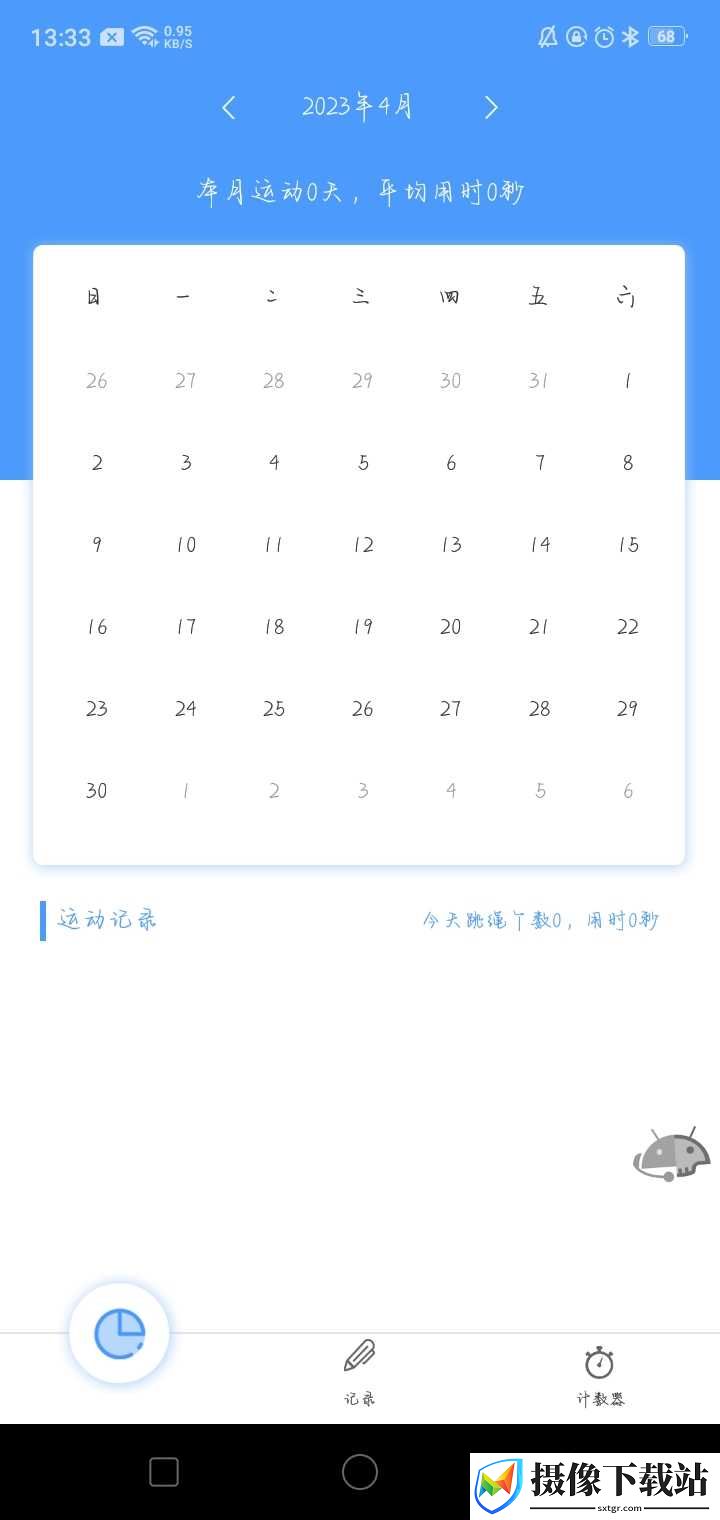Switch to the 计数器 tab
The image size is (720, 1520).
(600, 1375)
